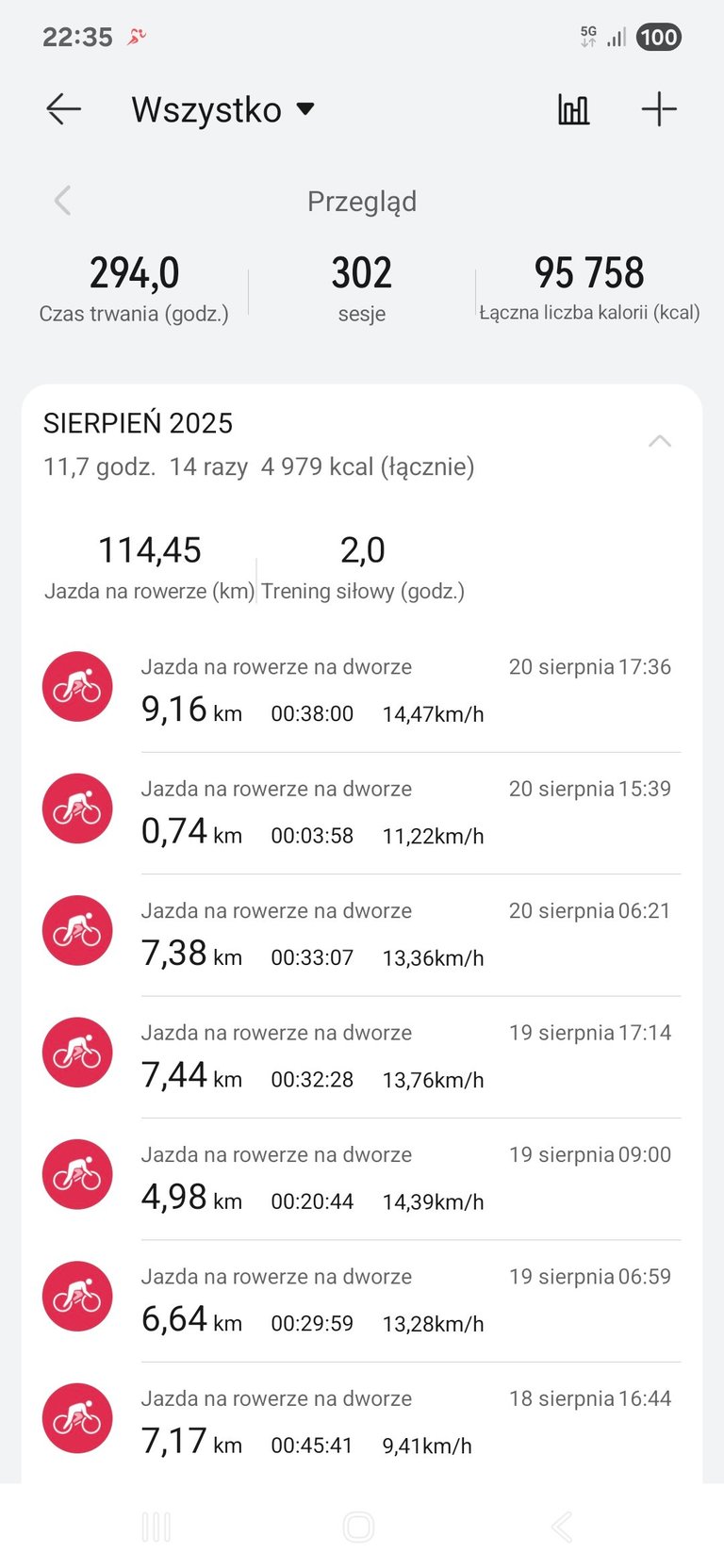Open the 7,44 km ride from 17:14
This screenshot has height=1568, width=724.
[362, 1057]
